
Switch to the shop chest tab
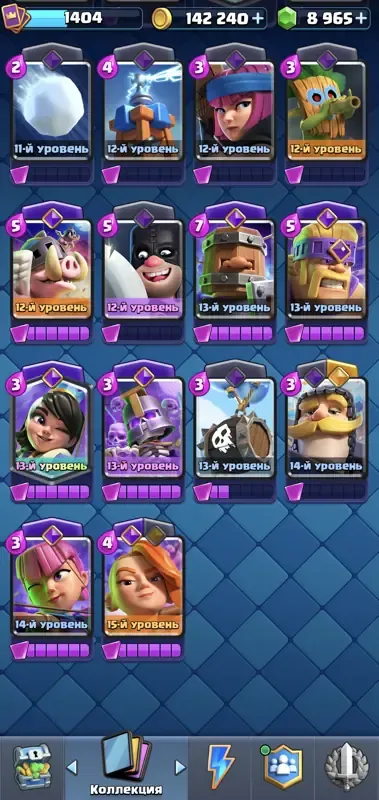32,768
